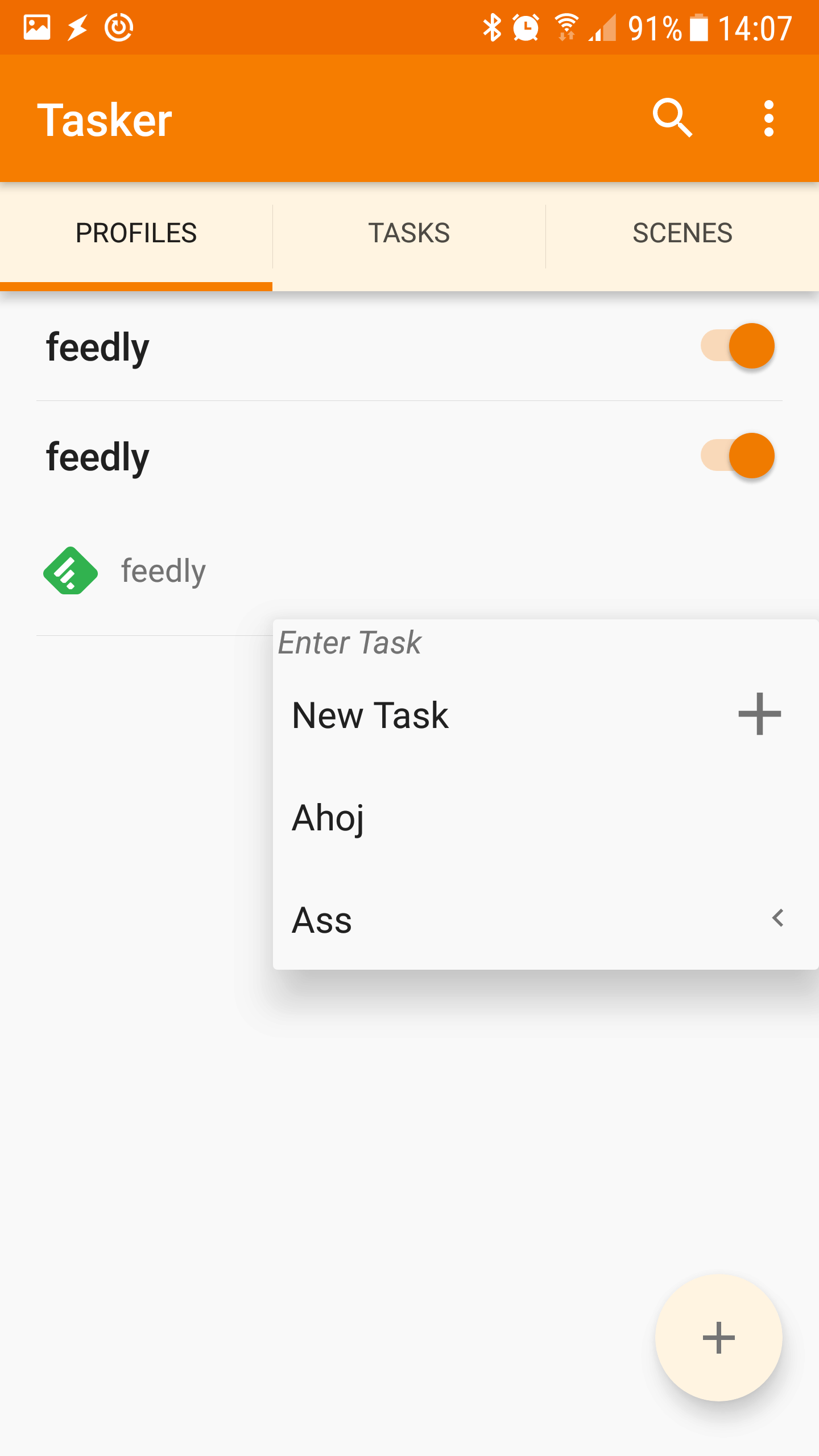Select the Profiles tab
This screenshot has width=819, height=1456.
click(x=136, y=233)
